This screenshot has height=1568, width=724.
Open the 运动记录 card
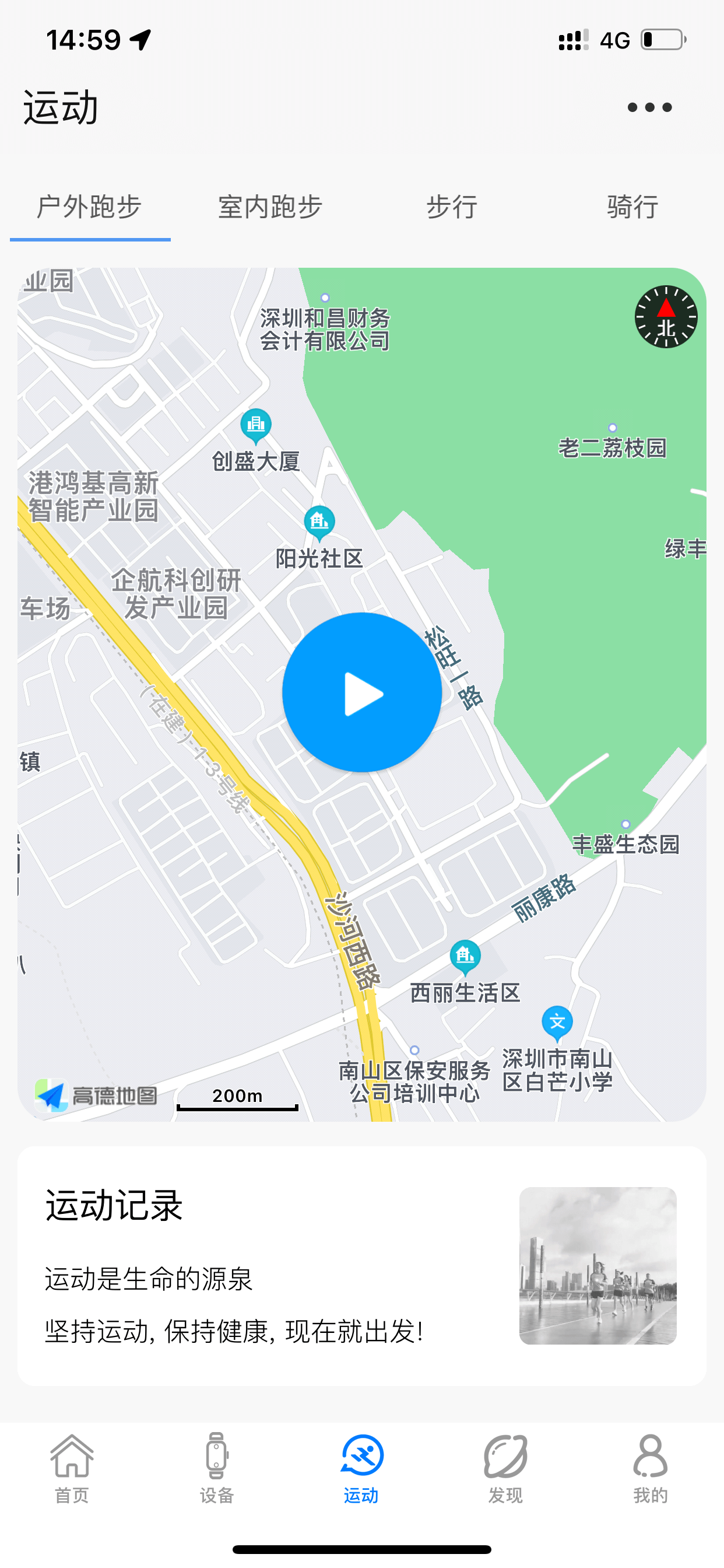(x=361, y=1266)
